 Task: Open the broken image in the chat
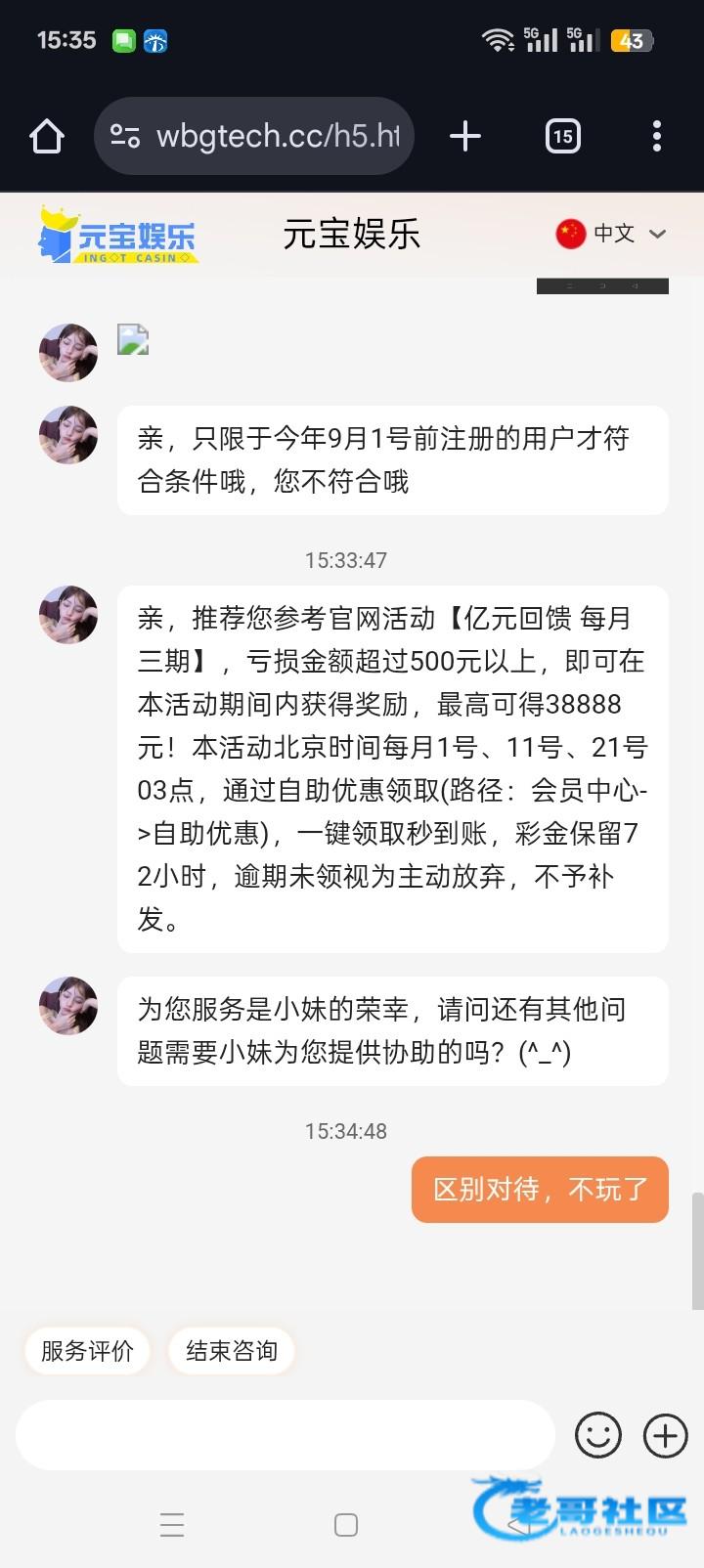(x=133, y=339)
